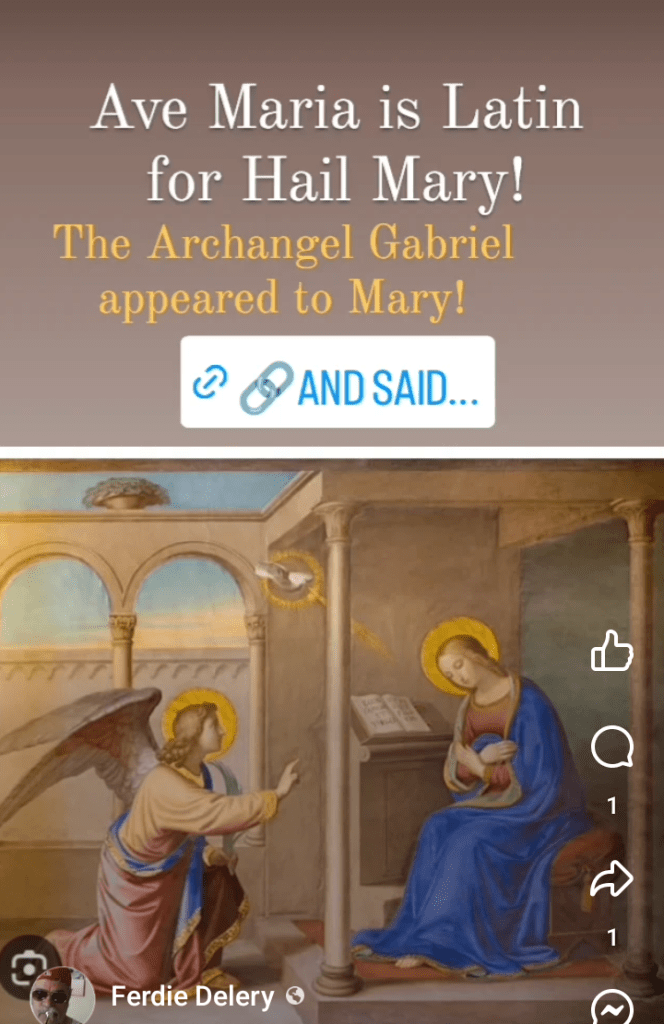Open Ferdie Delery's profile
Screen dimensions: 664x1024
point(190,996)
